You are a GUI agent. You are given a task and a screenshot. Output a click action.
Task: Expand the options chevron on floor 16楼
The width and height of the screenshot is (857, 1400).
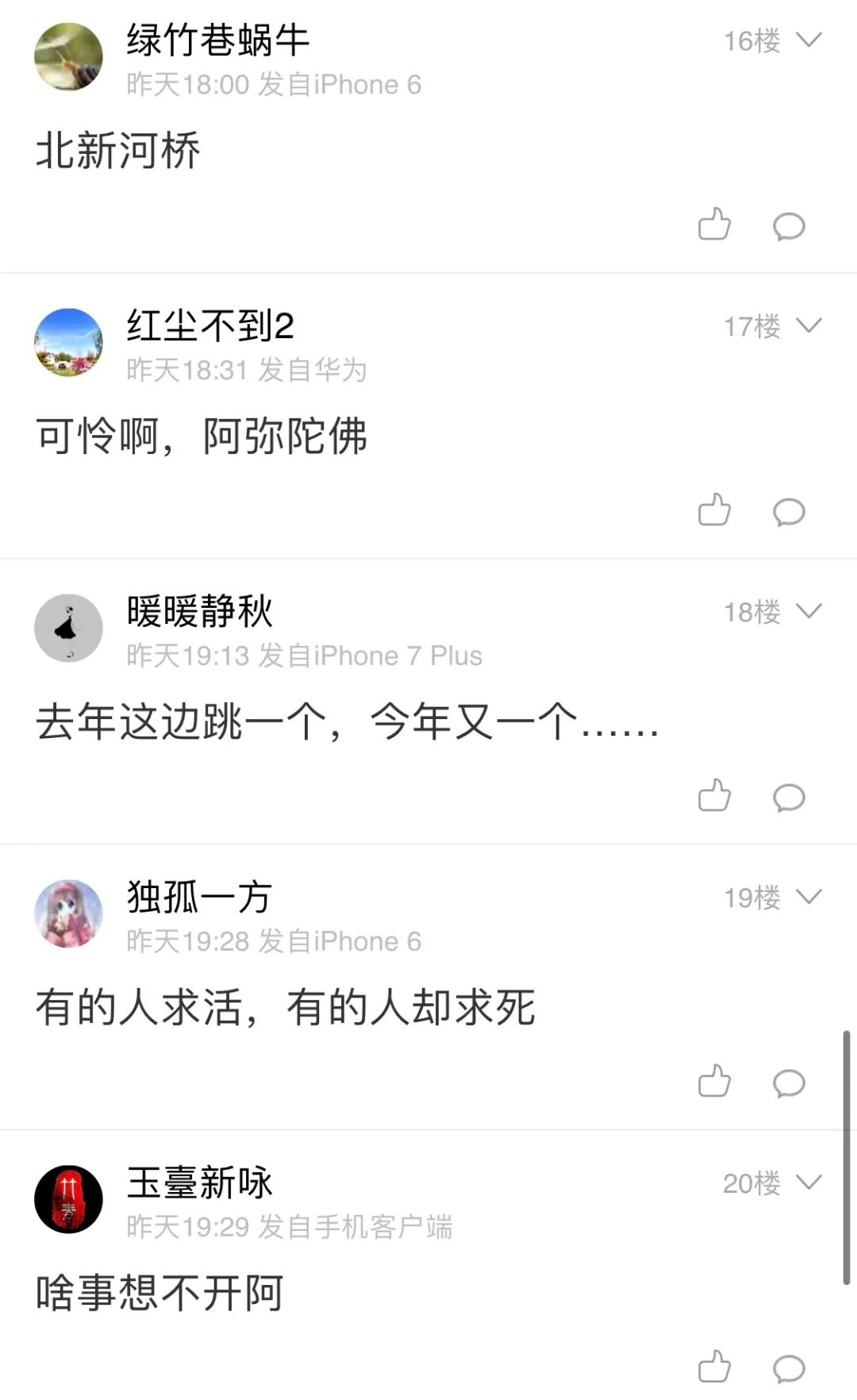tap(809, 40)
